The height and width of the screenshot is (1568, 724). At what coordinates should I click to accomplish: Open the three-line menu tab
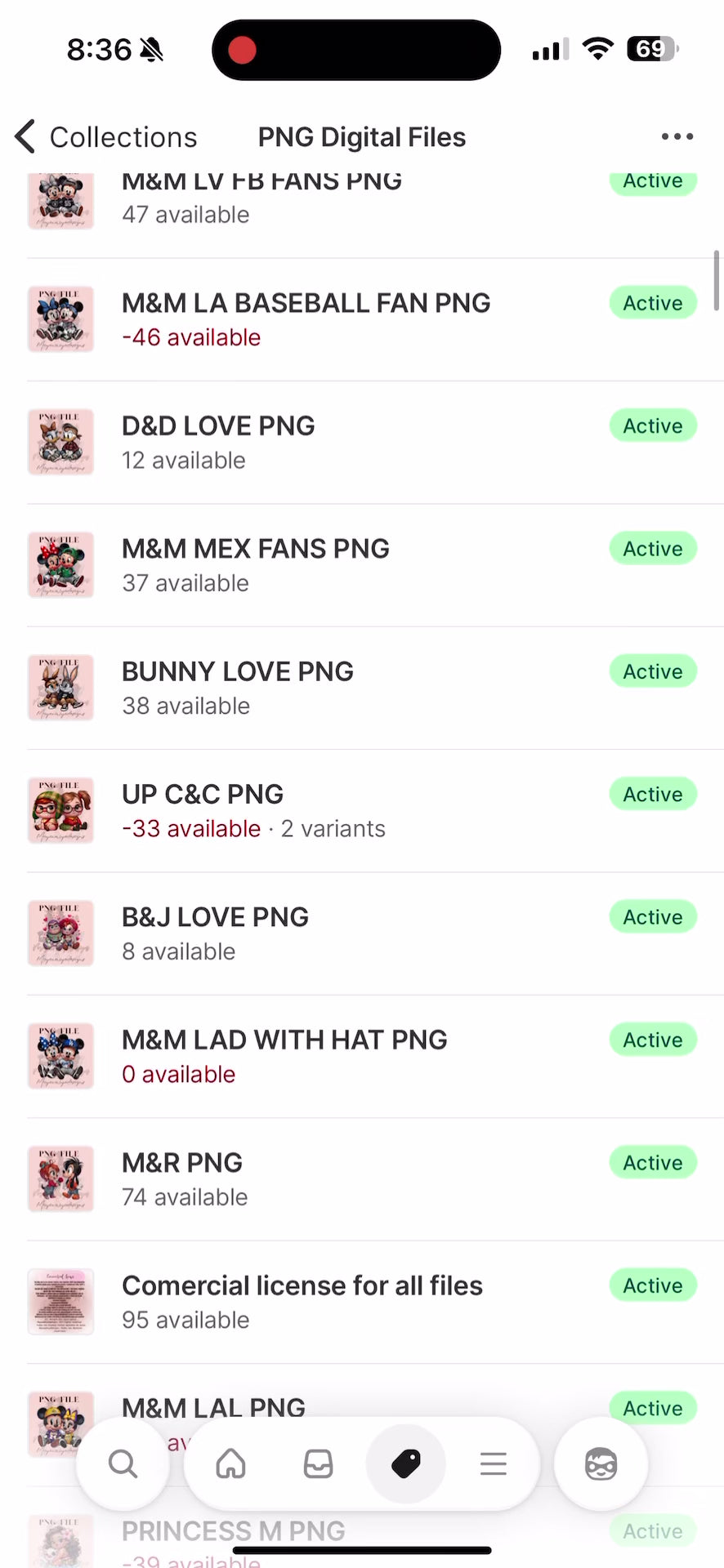tap(493, 1464)
